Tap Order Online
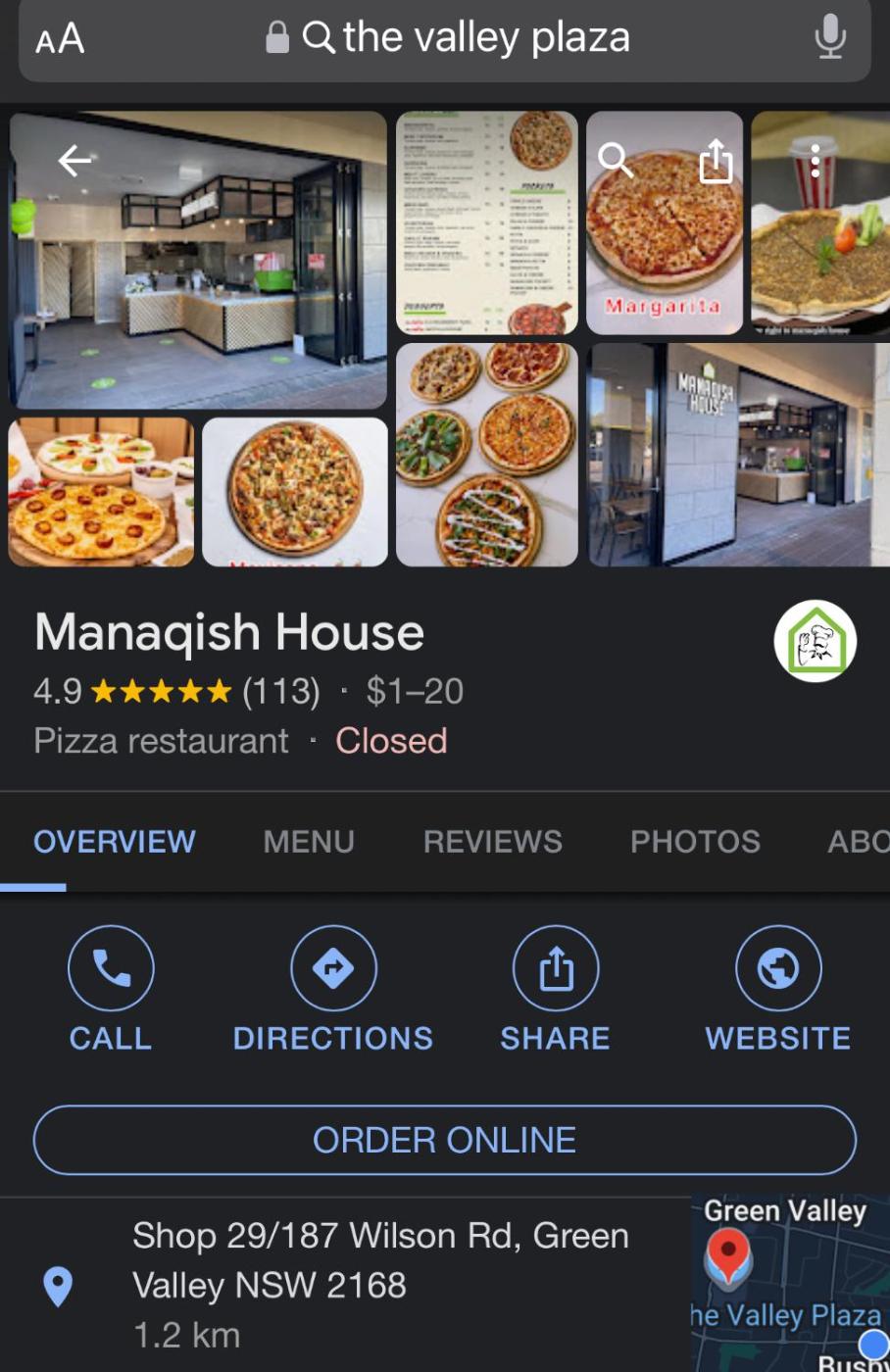890x1372 pixels. (445, 1140)
